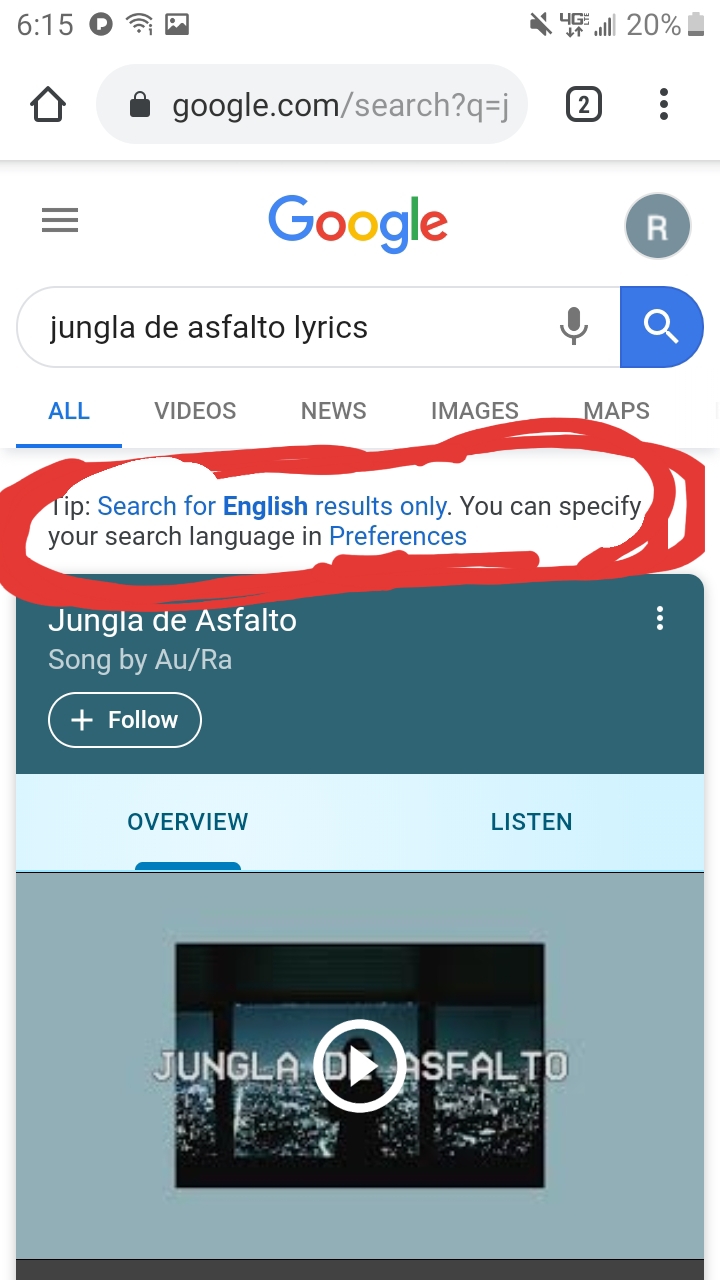The width and height of the screenshot is (720, 1280).
Task: Play the Jungla de Asfalto video
Action: coord(360,1066)
